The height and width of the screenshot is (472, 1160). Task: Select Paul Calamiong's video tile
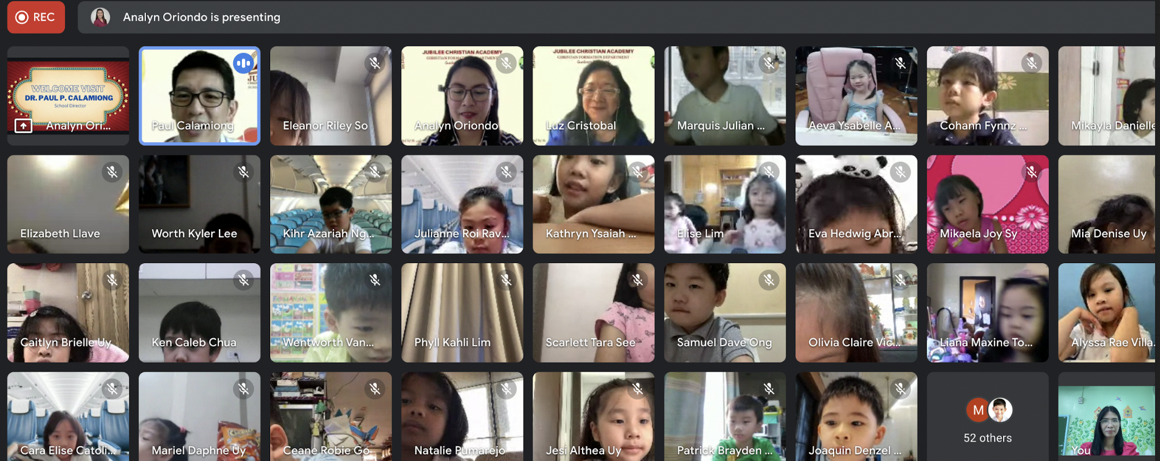click(199, 96)
